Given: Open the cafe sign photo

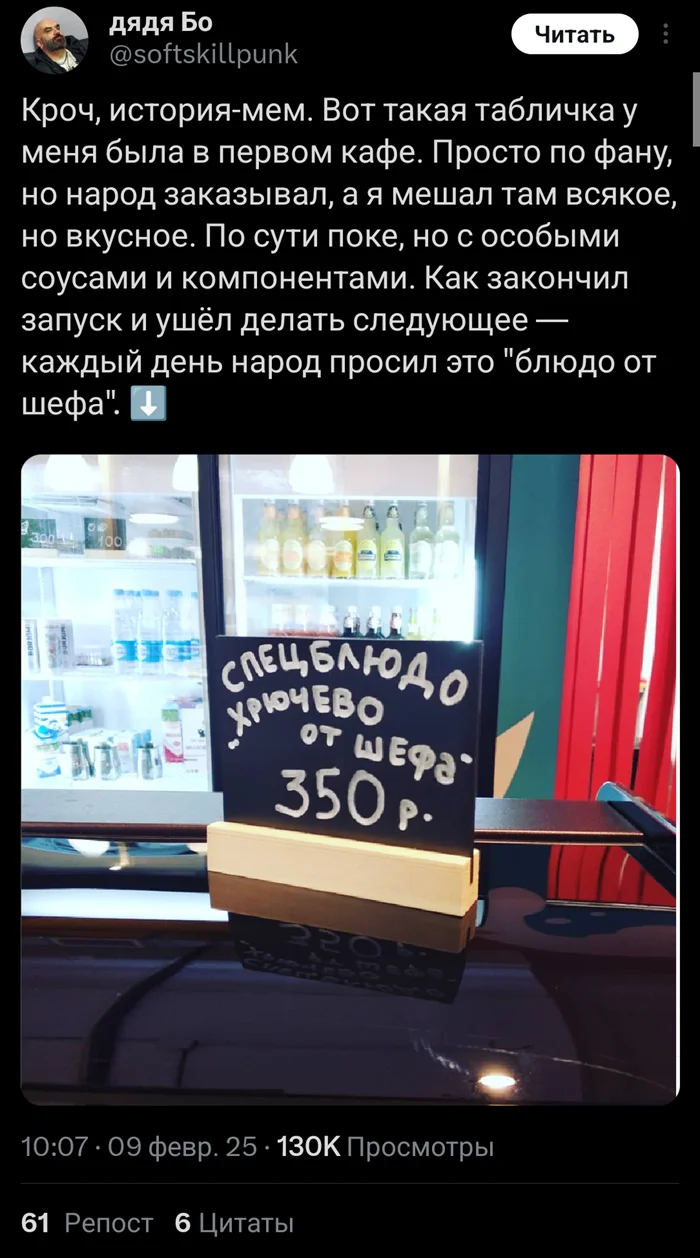Looking at the screenshot, I should 349,779.
